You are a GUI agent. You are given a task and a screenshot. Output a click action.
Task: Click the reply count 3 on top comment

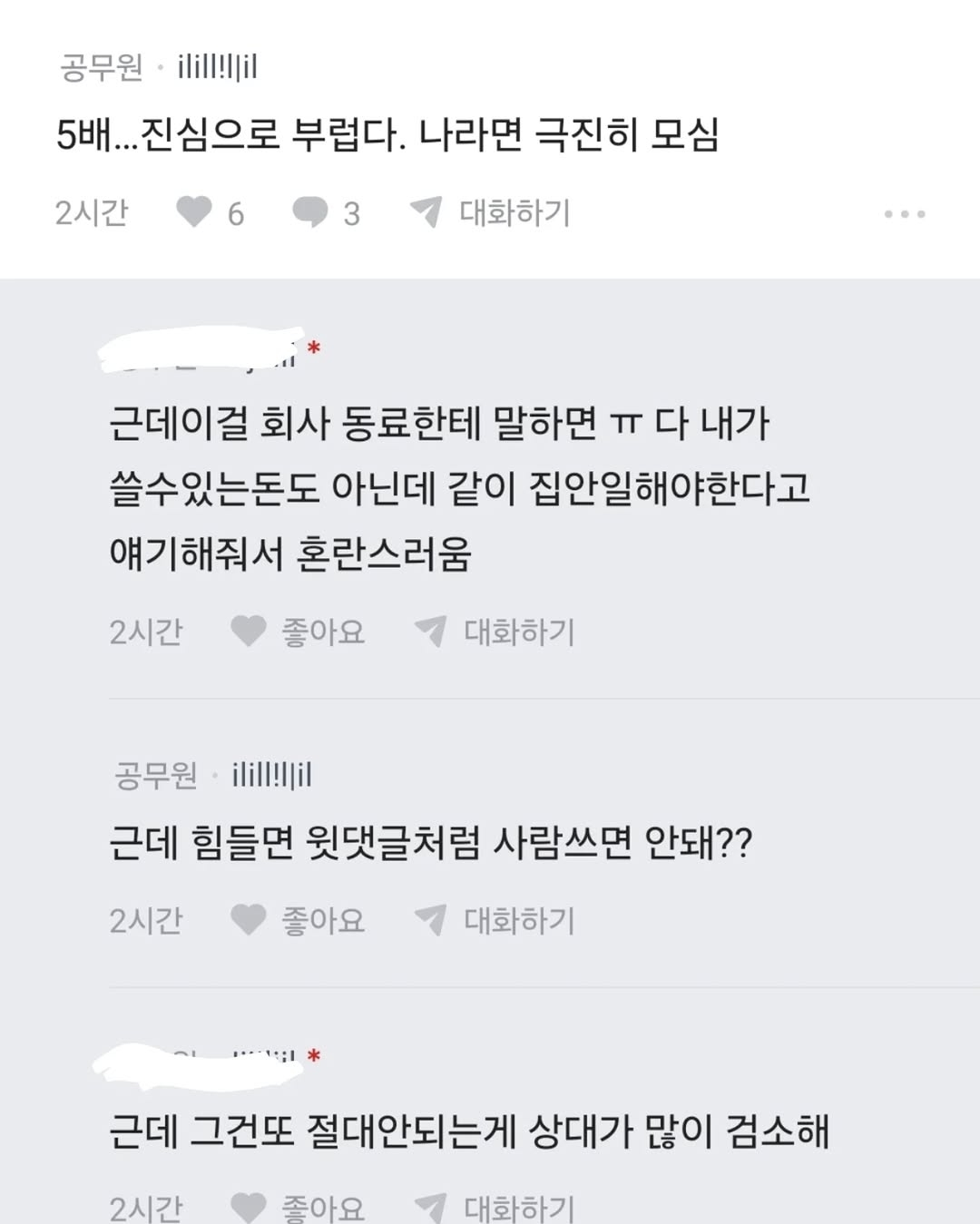pos(352,213)
